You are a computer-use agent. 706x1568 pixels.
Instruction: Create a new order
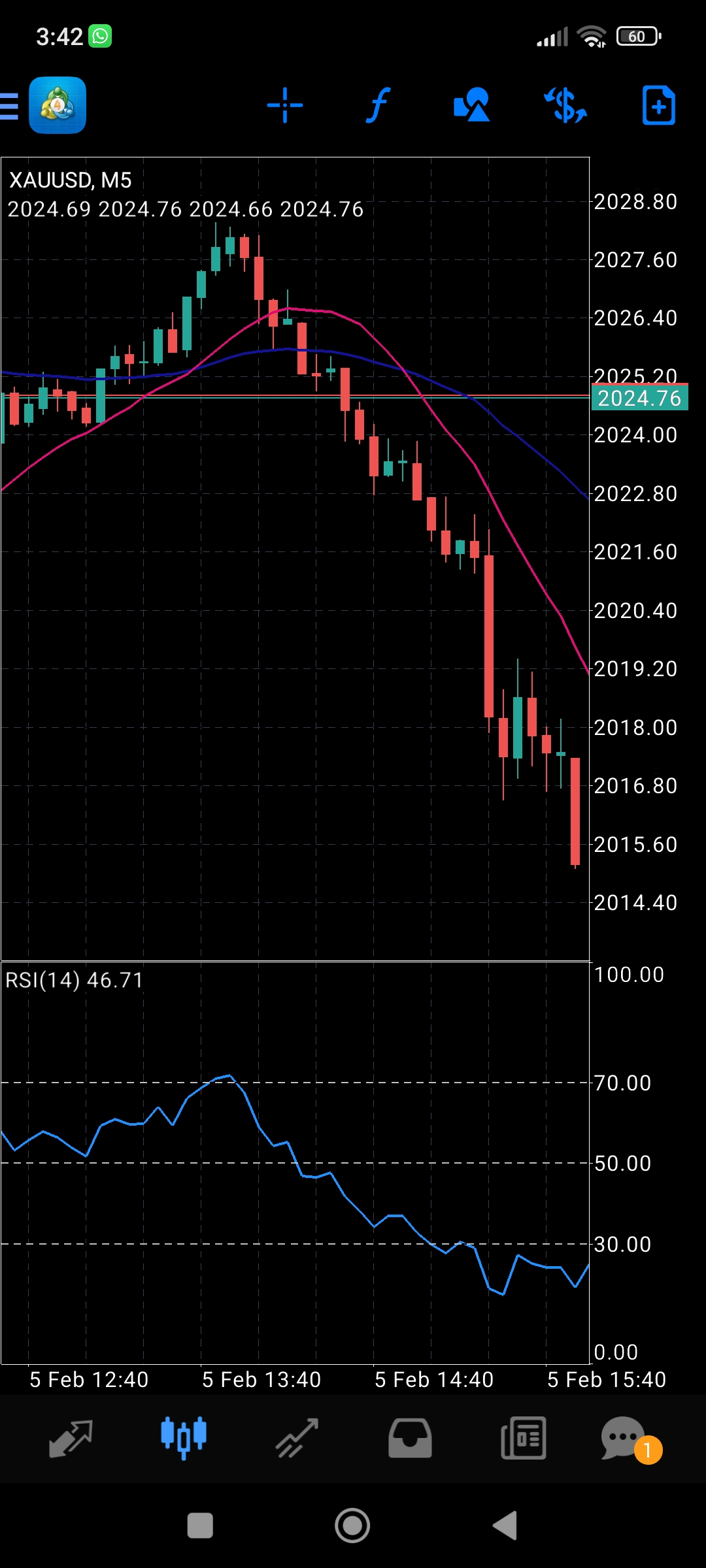coord(658,105)
